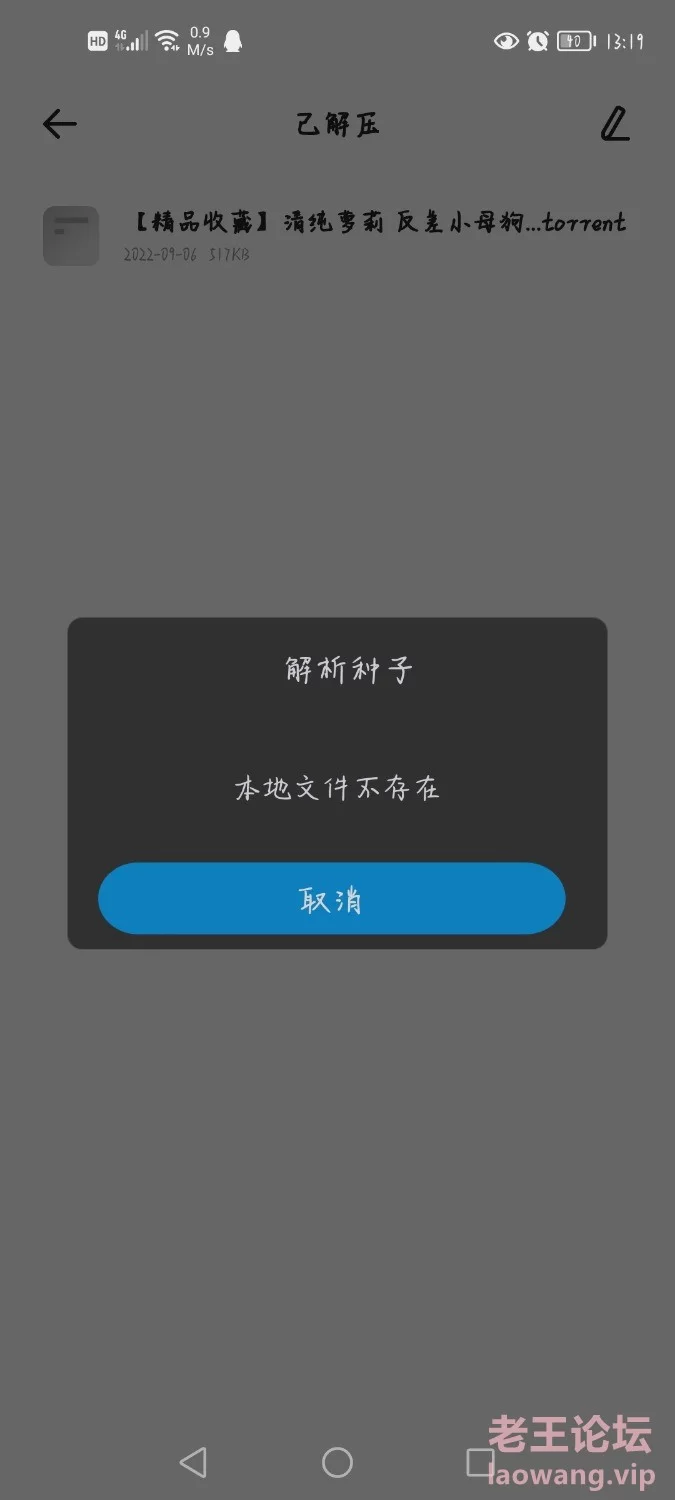Tap the system back triangle
675x1500 pixels.
tap(193, 1463)
